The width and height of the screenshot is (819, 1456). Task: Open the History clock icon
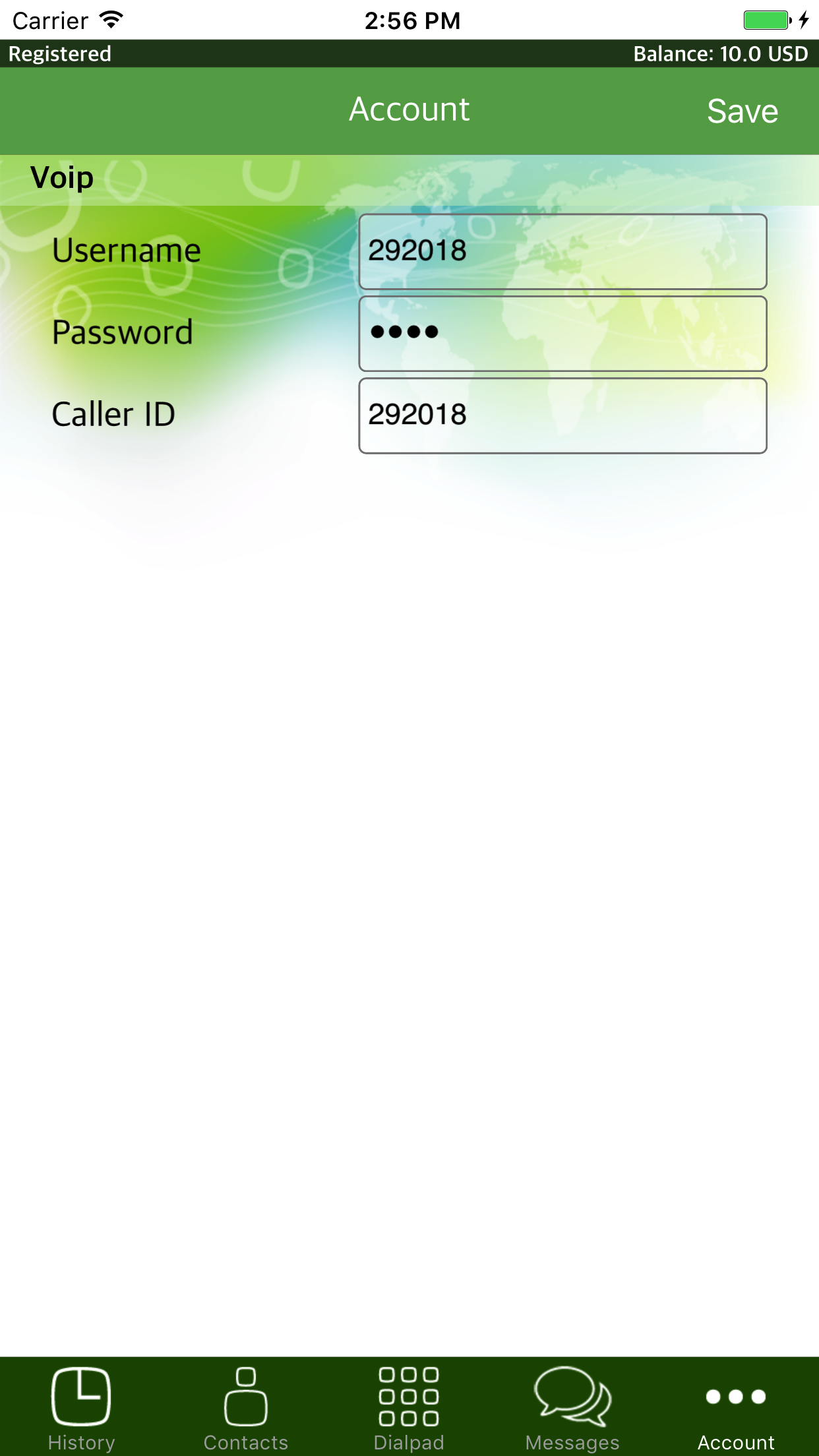click(x=81, y=1395)
